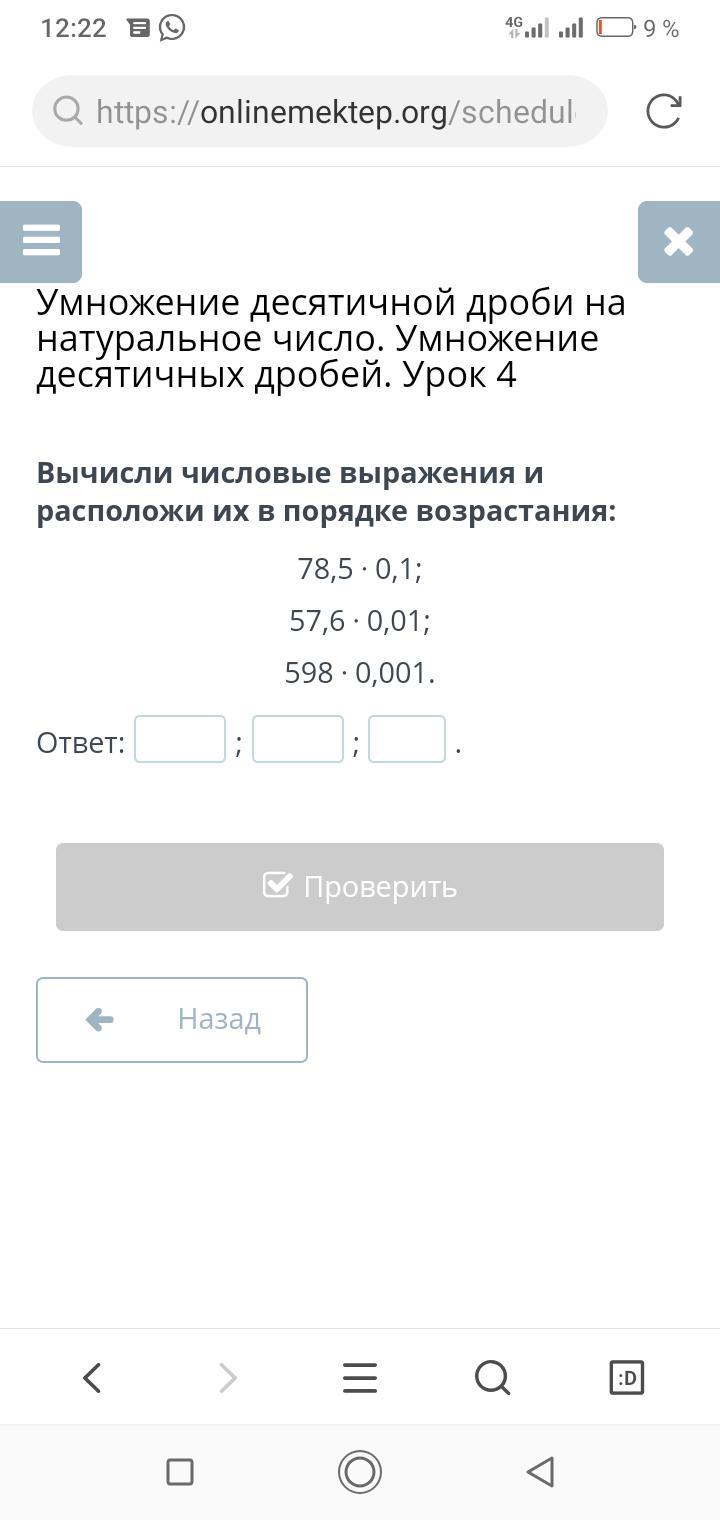Tap the Проверить check button

[x=360, y=887]
